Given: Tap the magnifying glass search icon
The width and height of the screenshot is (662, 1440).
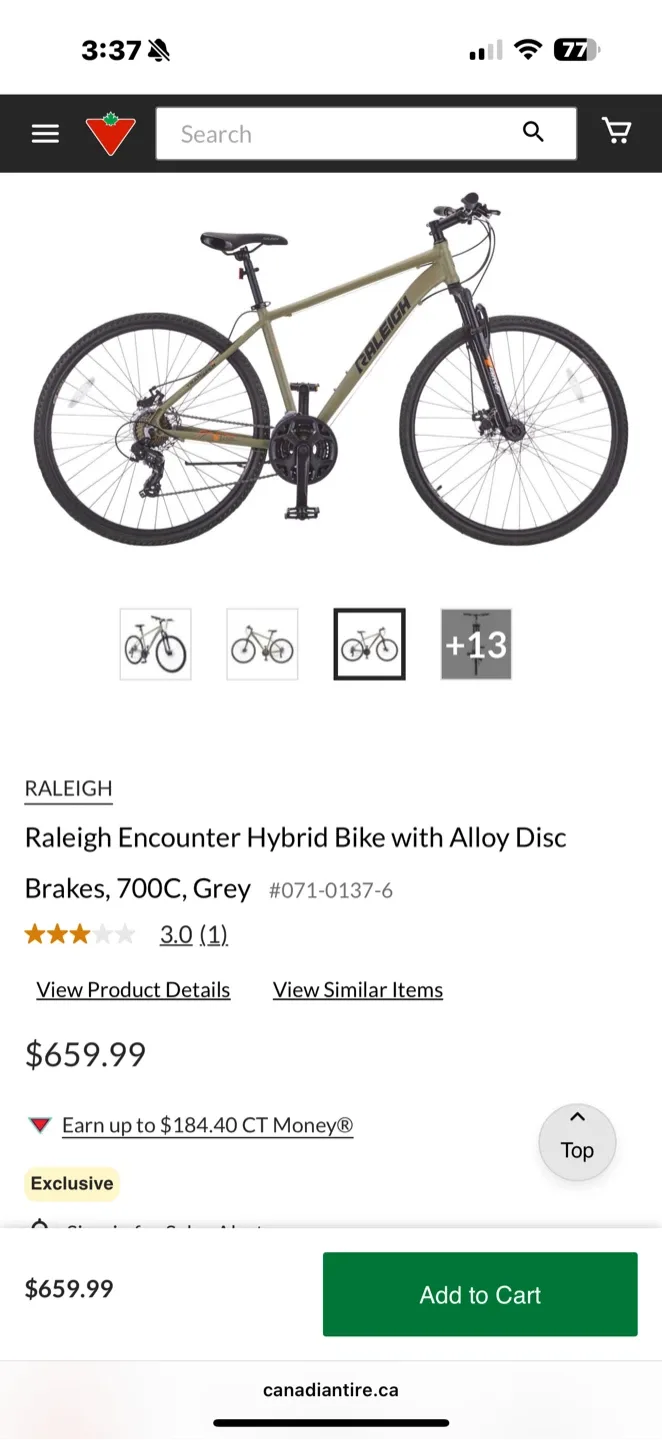Looking at the screenshot, I should tap(534, 132).
